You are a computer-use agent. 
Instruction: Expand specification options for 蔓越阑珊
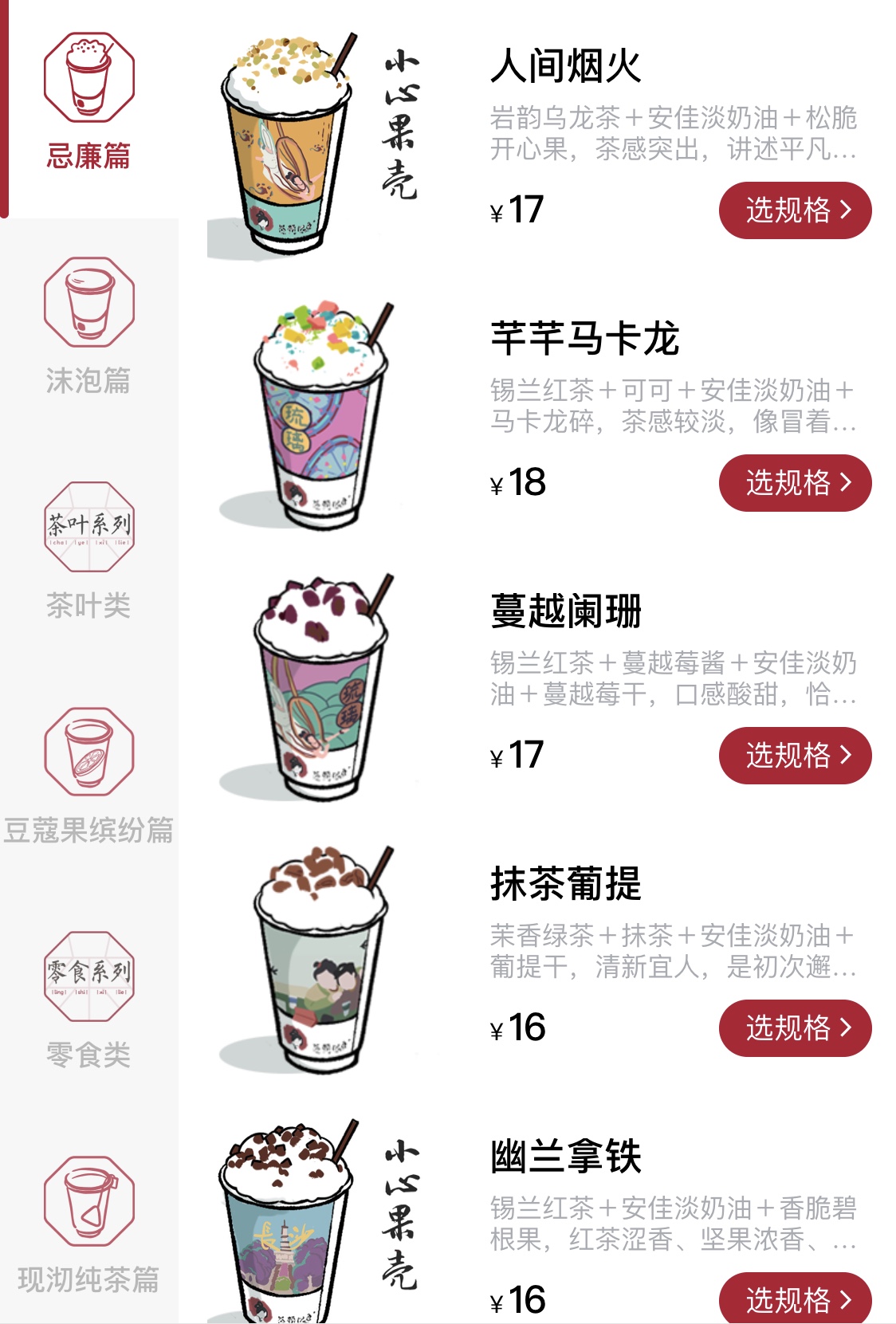point(795,755)
